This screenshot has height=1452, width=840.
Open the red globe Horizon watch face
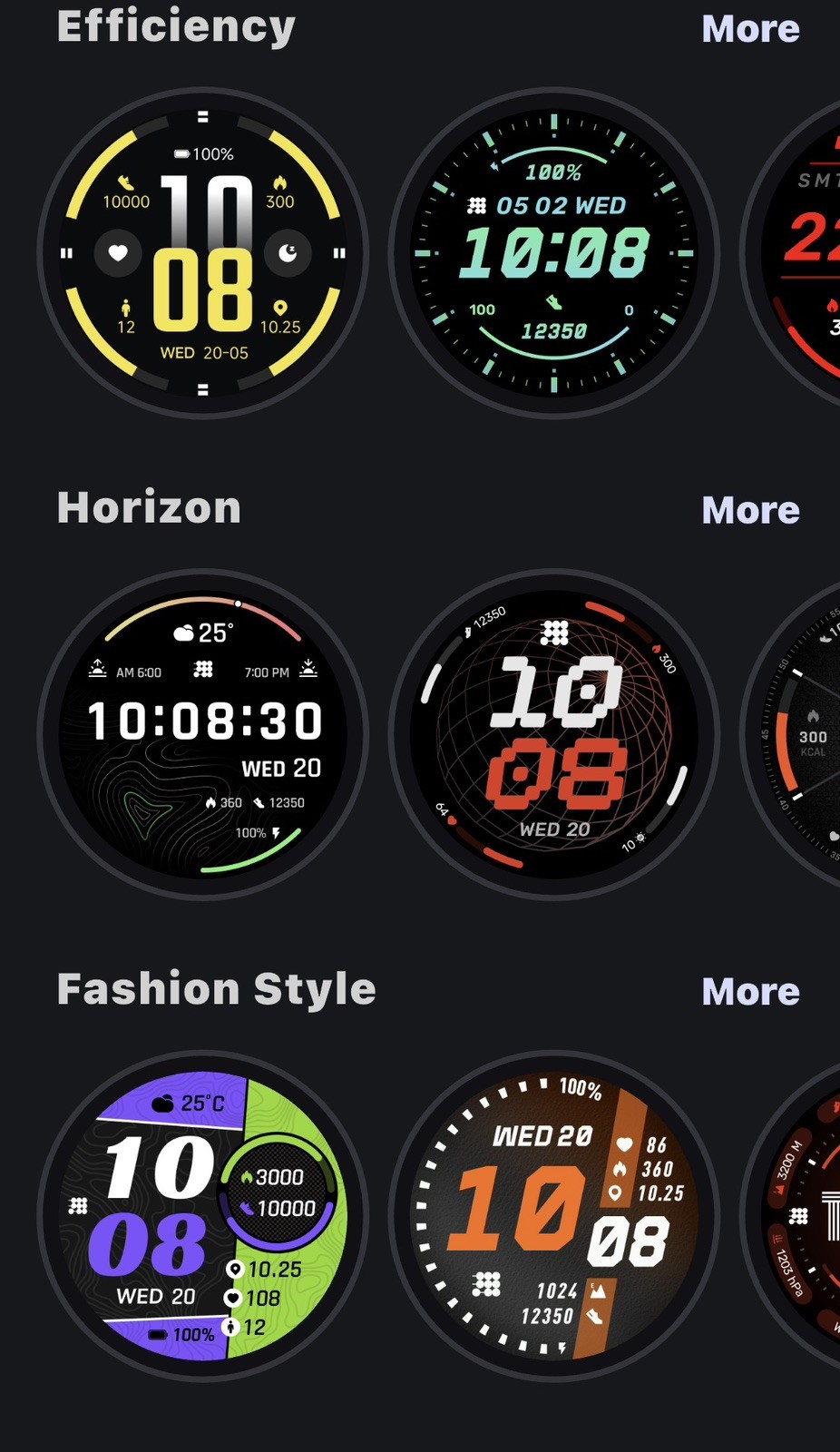coord(553,734)
